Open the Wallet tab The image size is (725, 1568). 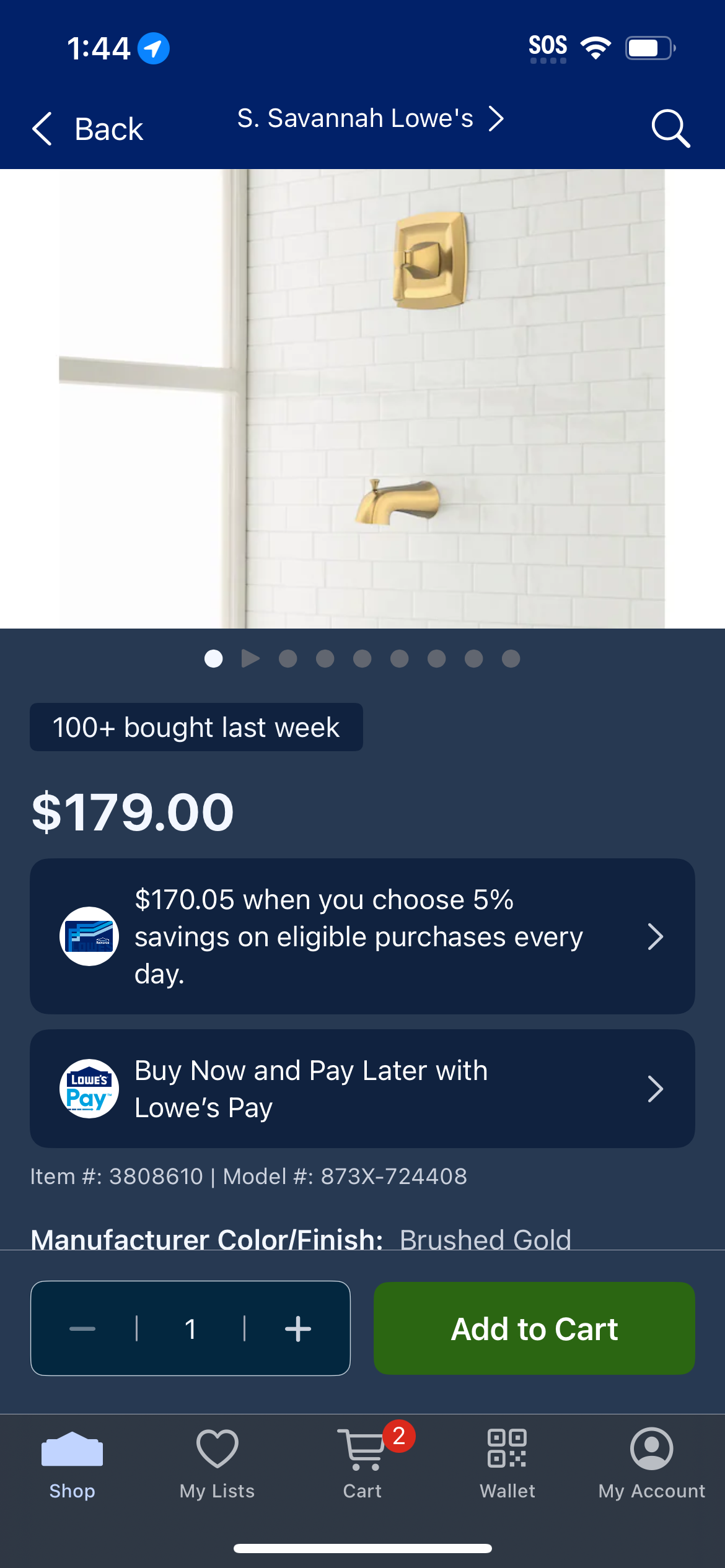tap(507, 1465)
